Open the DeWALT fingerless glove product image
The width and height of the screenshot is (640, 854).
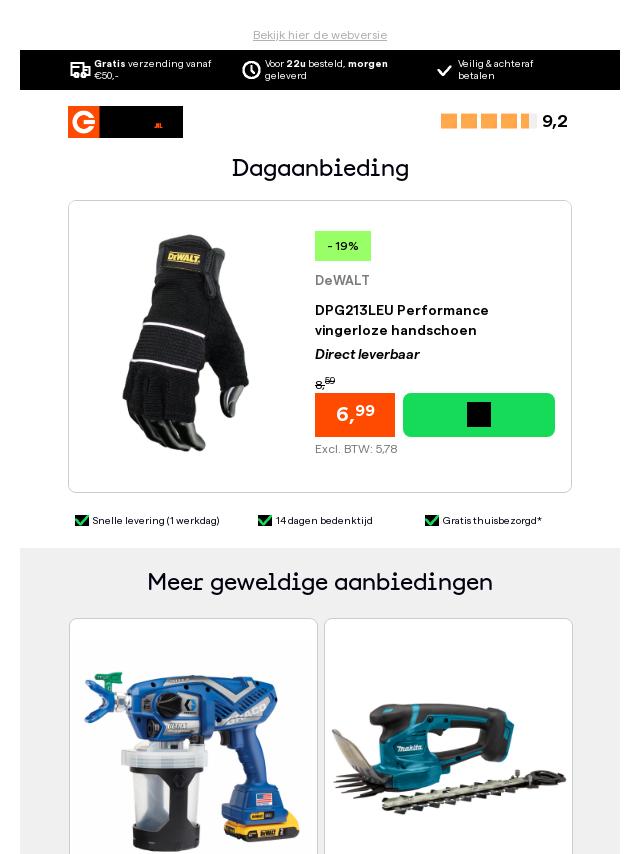coord(186,343)
